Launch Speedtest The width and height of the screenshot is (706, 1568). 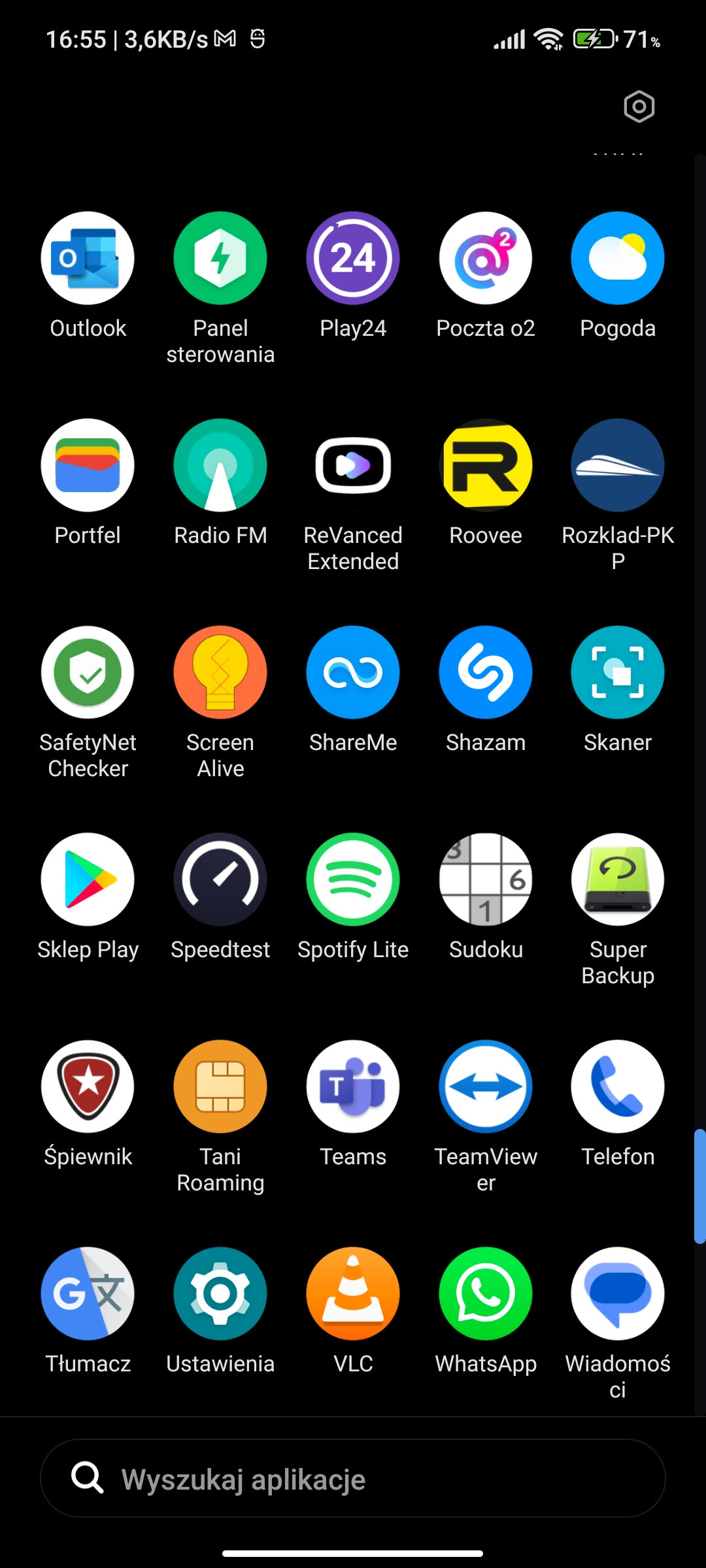coord(220,880)
